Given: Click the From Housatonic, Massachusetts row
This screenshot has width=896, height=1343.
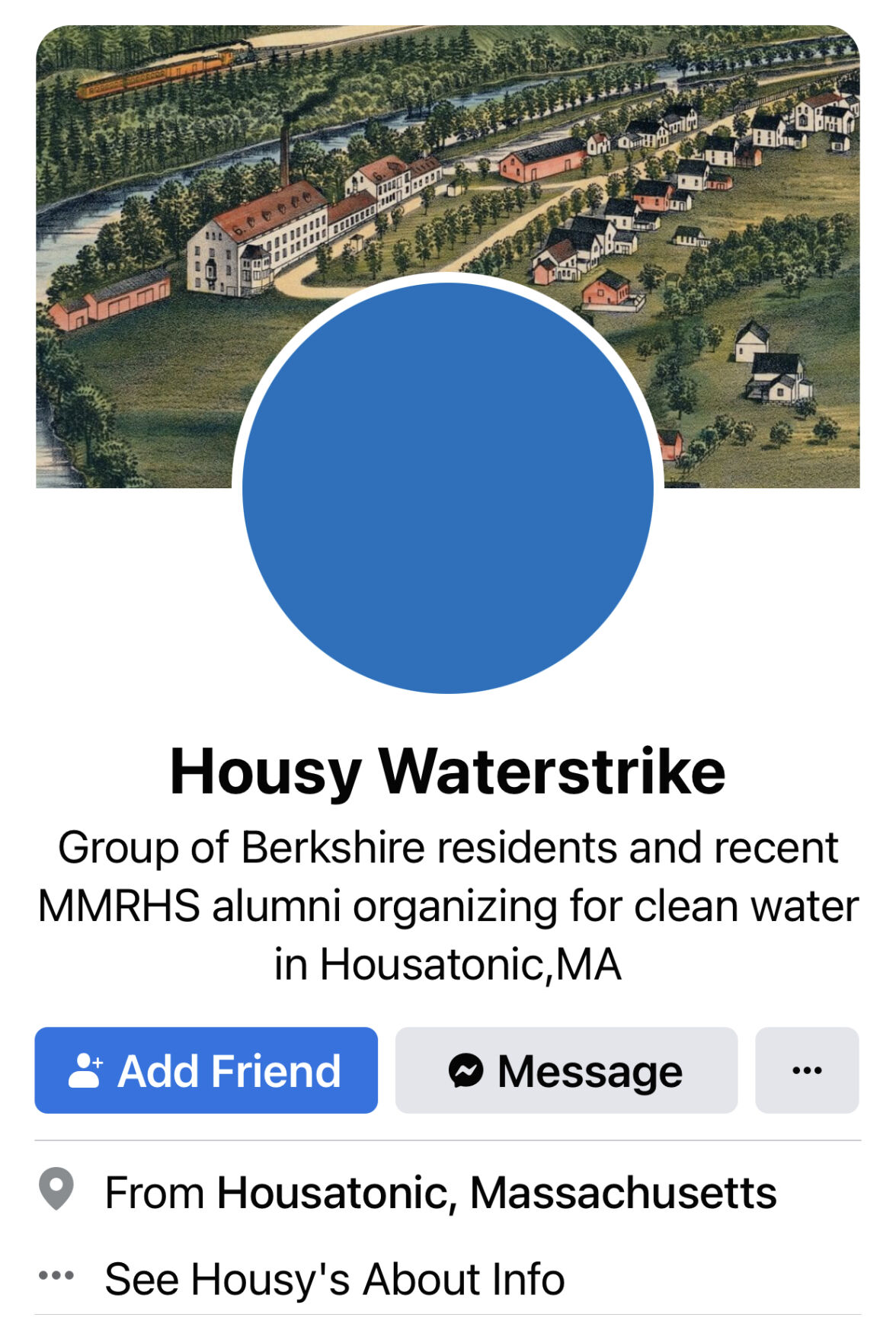Looking at the screenshot, I should click(x=442, y=1192).
